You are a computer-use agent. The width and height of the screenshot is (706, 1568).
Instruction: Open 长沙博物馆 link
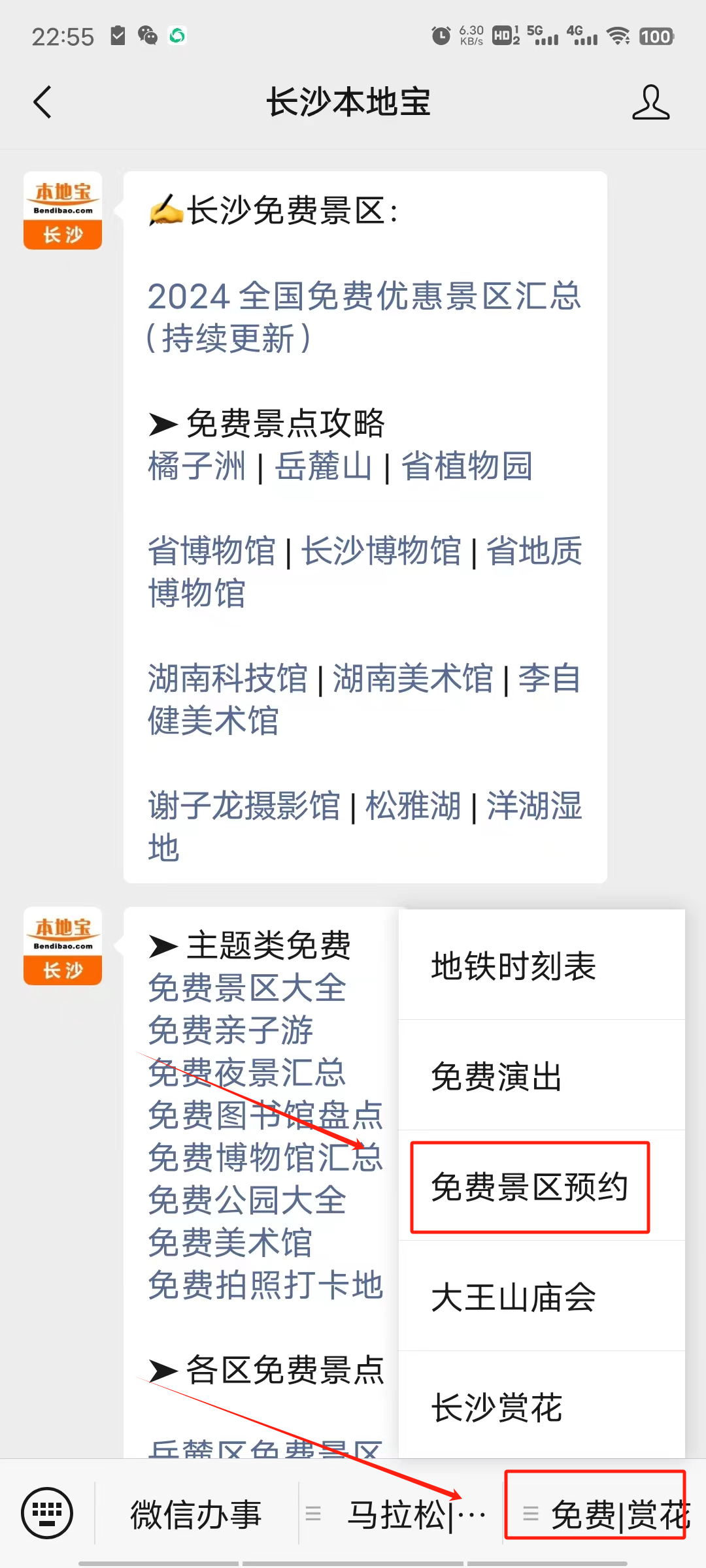pos(381,550)
